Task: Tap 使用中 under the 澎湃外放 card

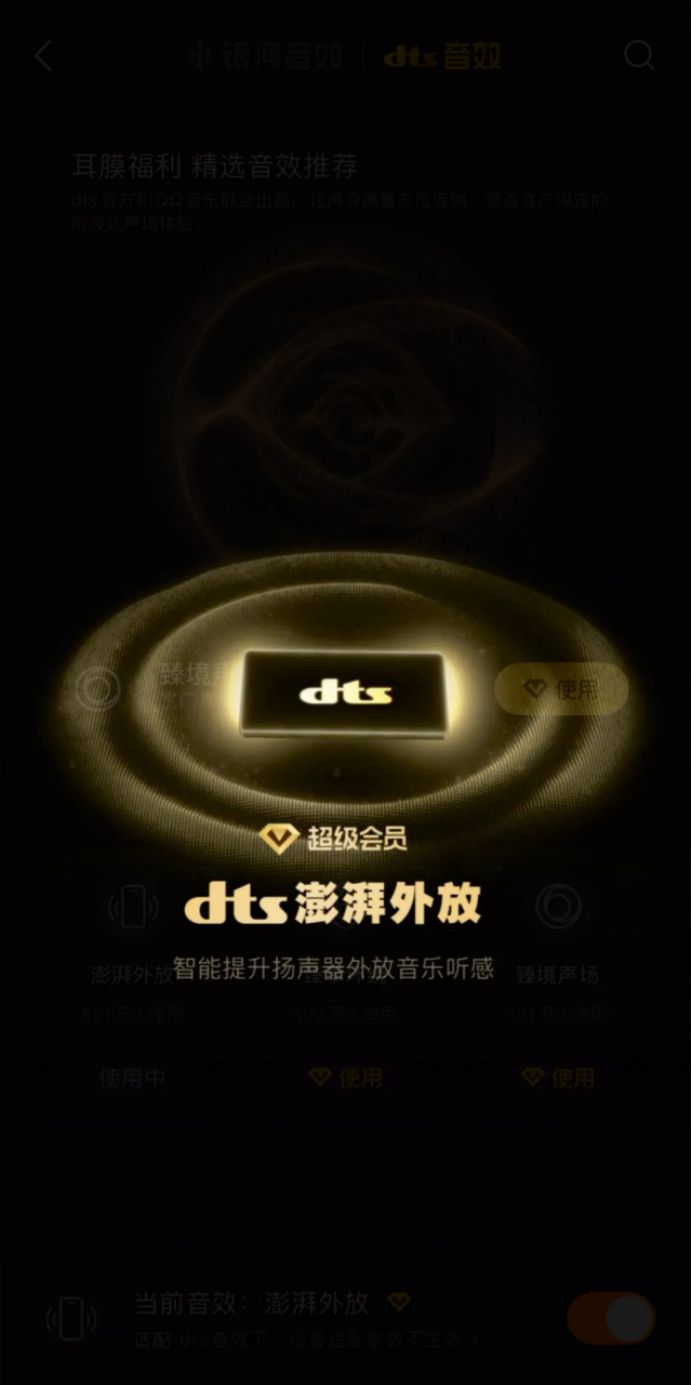Action: (x=132, y=1077)
